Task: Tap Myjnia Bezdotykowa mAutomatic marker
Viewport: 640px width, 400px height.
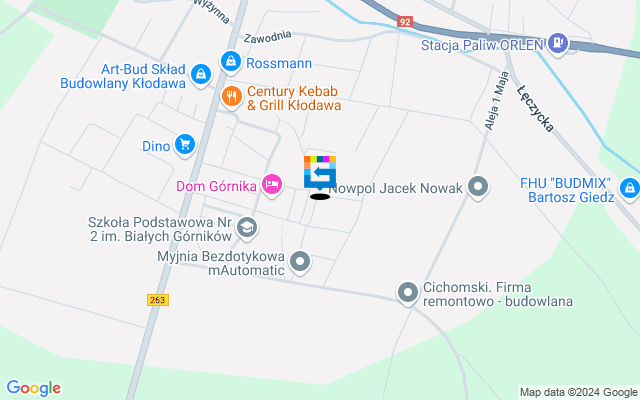Action: (x=299, y=263)
